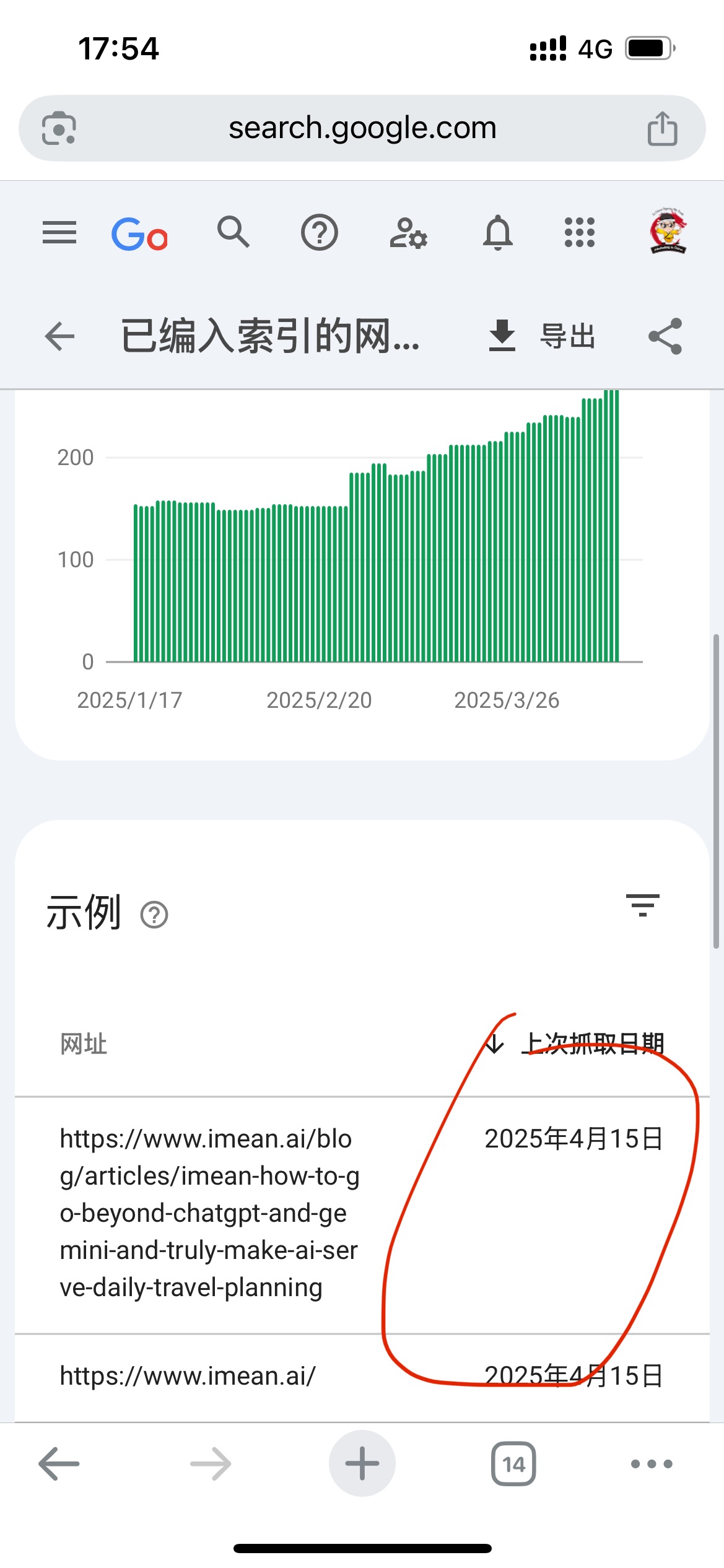Open the help icon next to 示例
Screen dimensions: 724x1568
coord(154,915)
